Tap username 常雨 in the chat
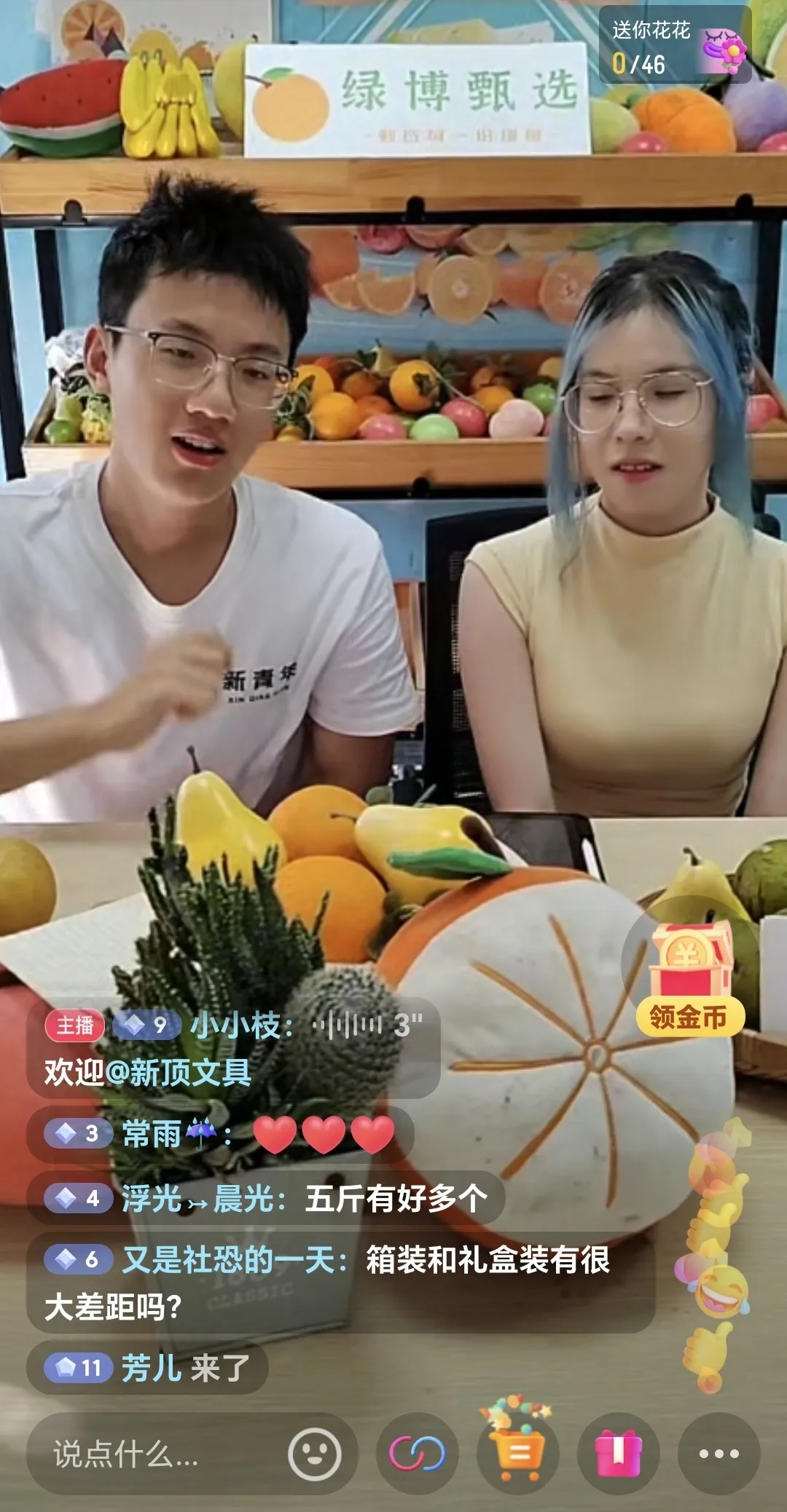The width and height of the screenshot is (787, 1512). [152, 1134]
